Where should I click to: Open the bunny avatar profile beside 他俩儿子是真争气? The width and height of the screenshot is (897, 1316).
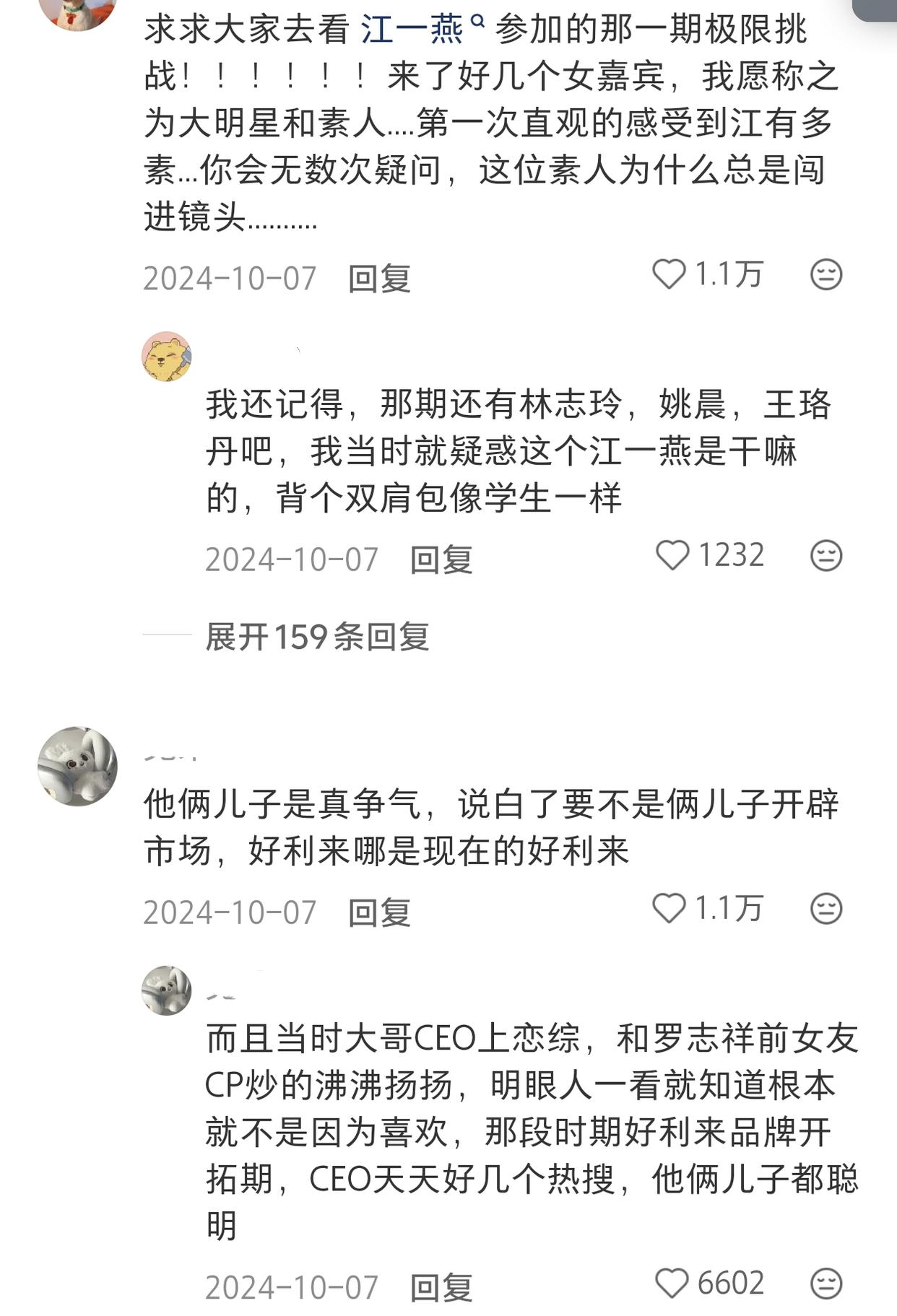(77, 766)
